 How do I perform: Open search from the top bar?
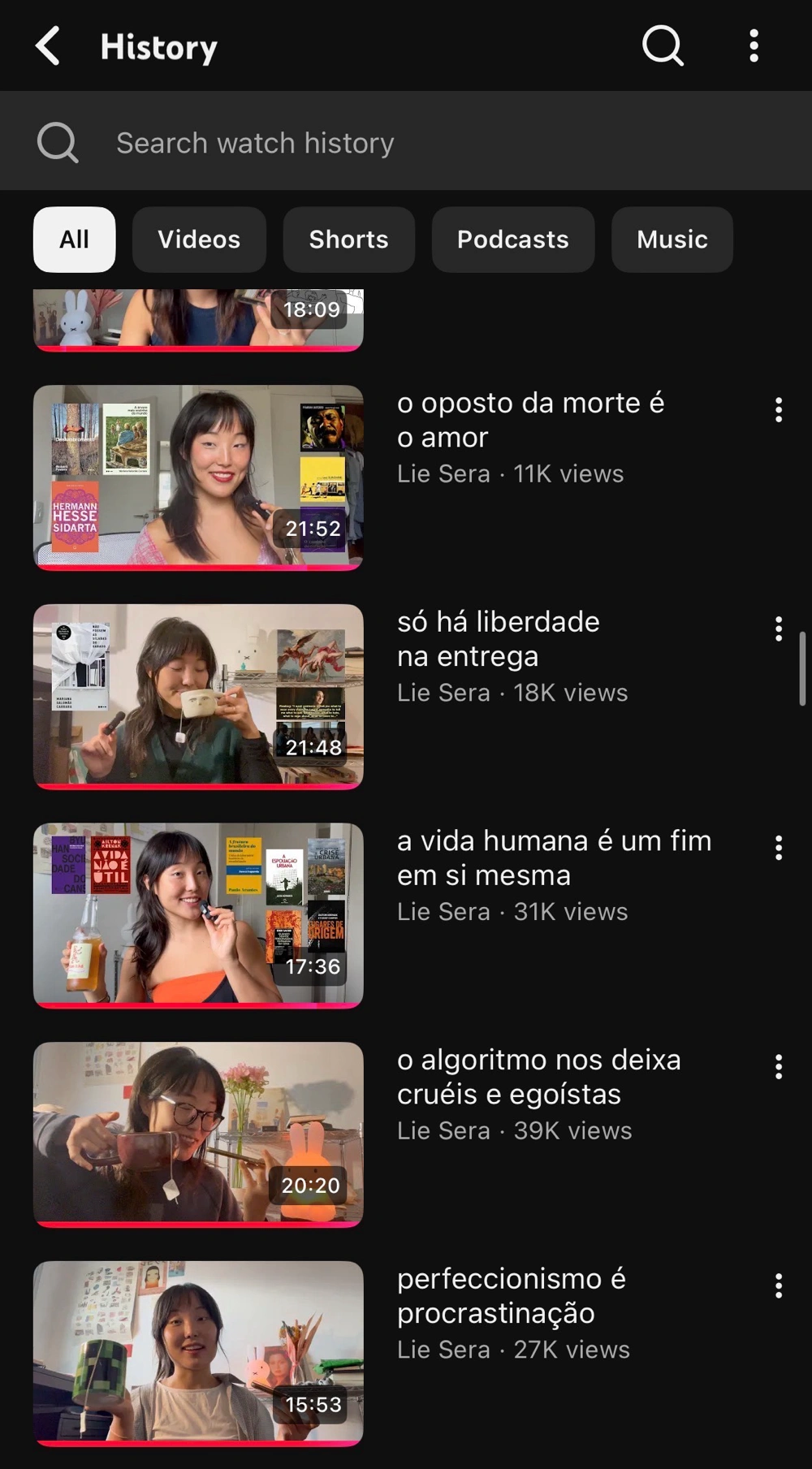click(x=663, y=45)
